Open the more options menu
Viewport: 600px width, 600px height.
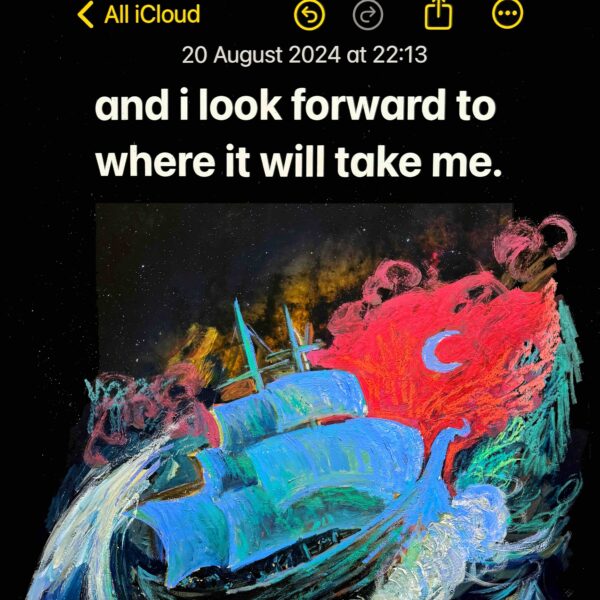click(508, 14)
